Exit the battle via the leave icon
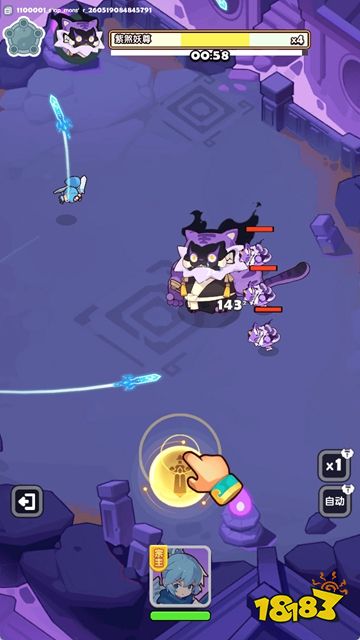Viewport: 360px width, 640px height. coord(27,502)
